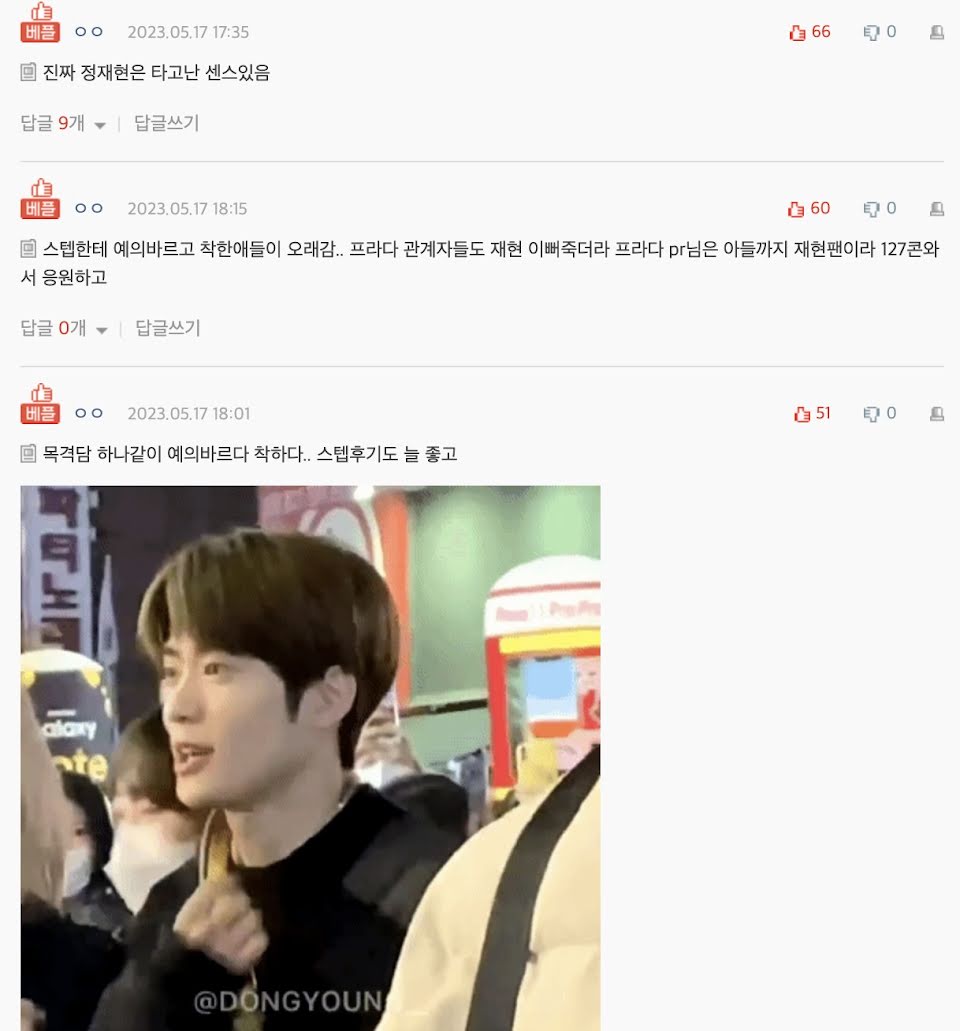This screenshot has width=960, height=1031.
Task: Write a reply to the 17:35 comment
Action: (x=166, y=123)
